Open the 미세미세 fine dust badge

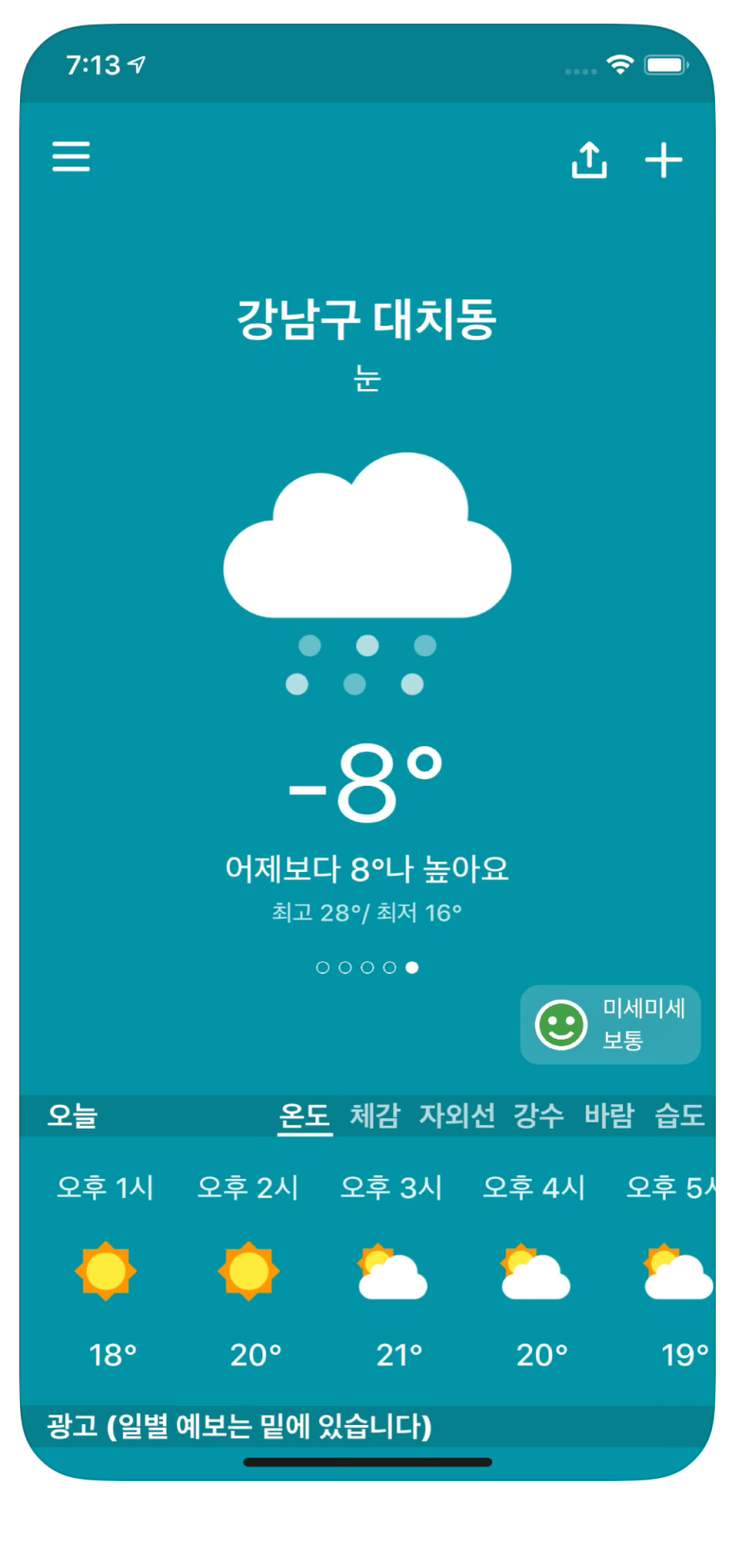point(610,1025)
